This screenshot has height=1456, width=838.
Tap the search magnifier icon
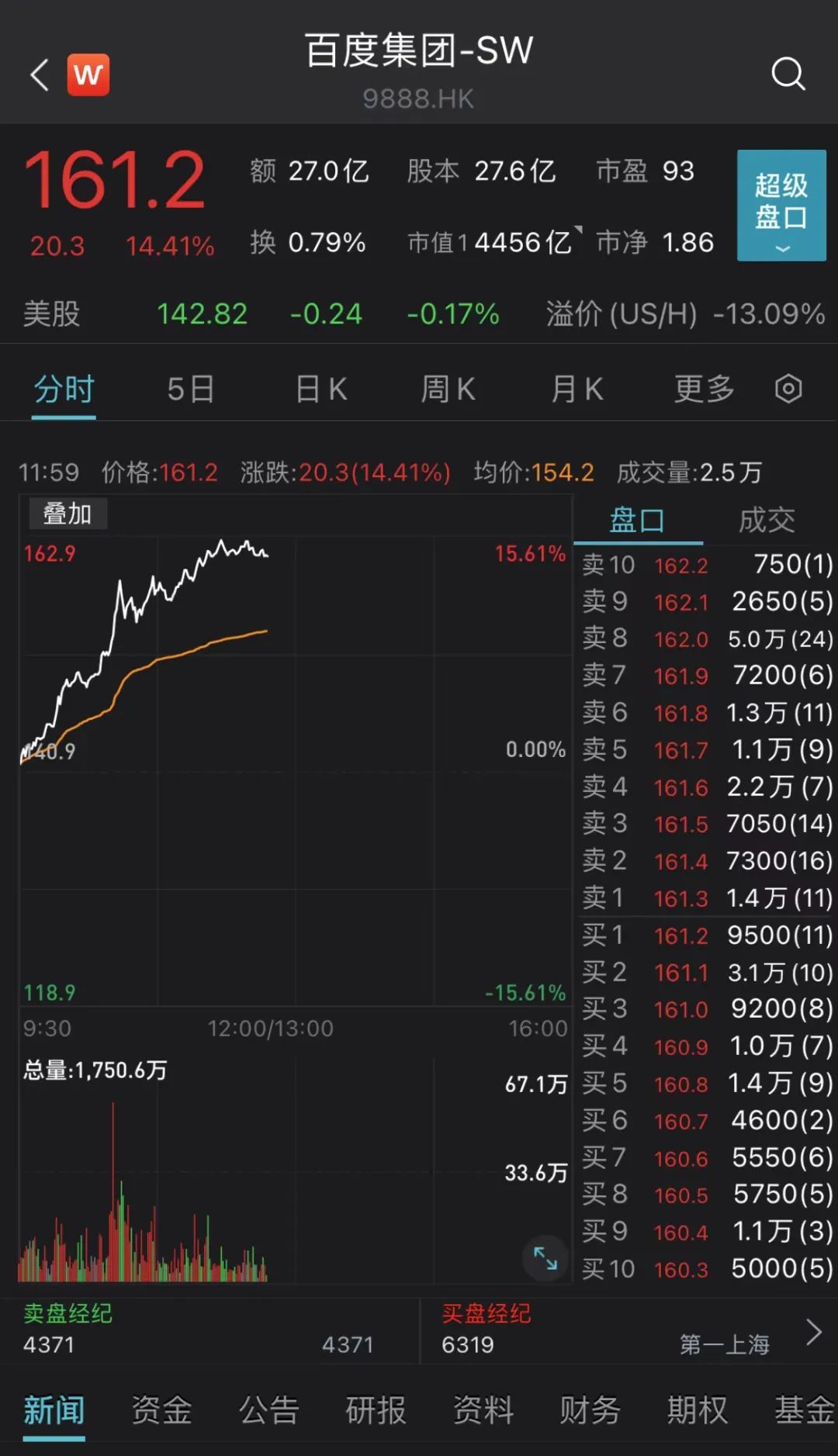coord(788,74)
